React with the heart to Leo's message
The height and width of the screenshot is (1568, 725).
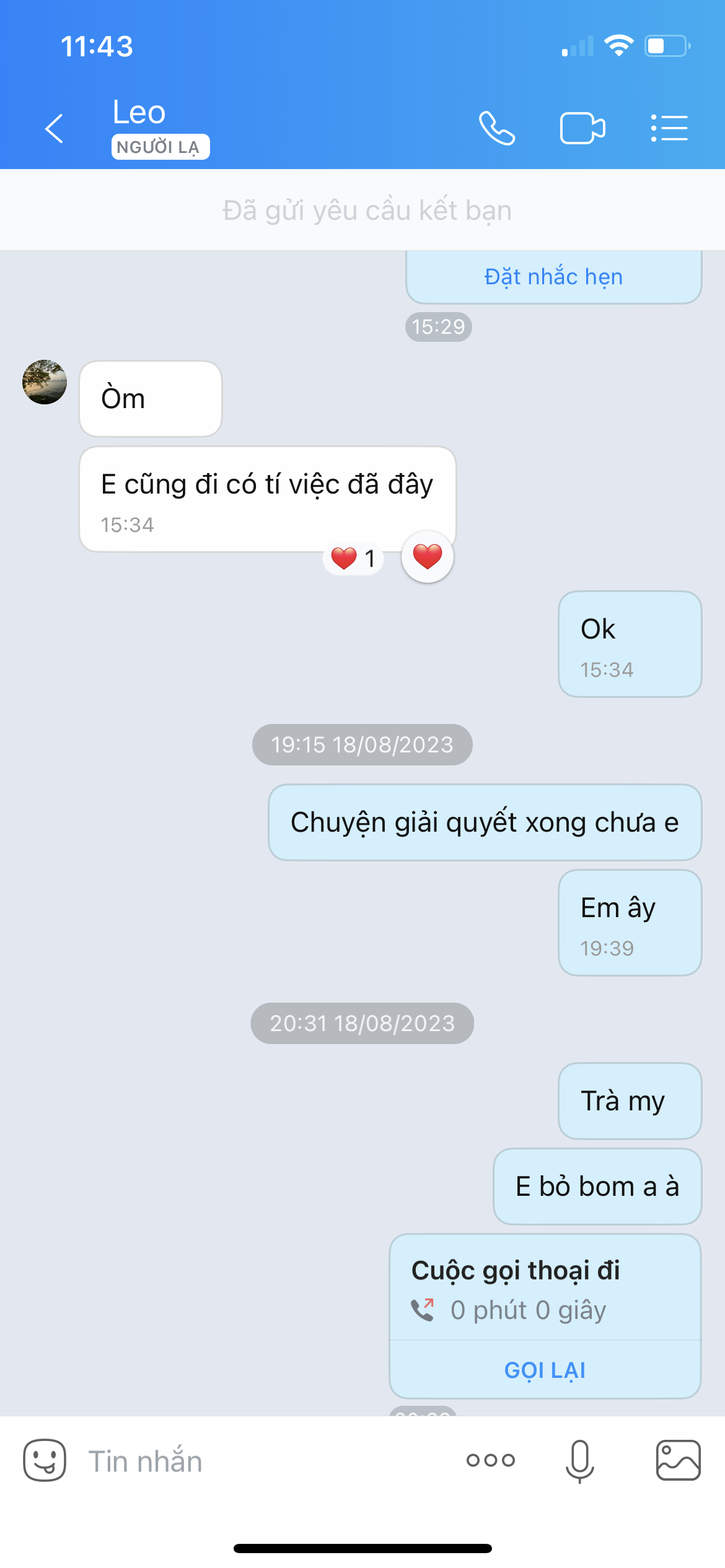(428, 557)
